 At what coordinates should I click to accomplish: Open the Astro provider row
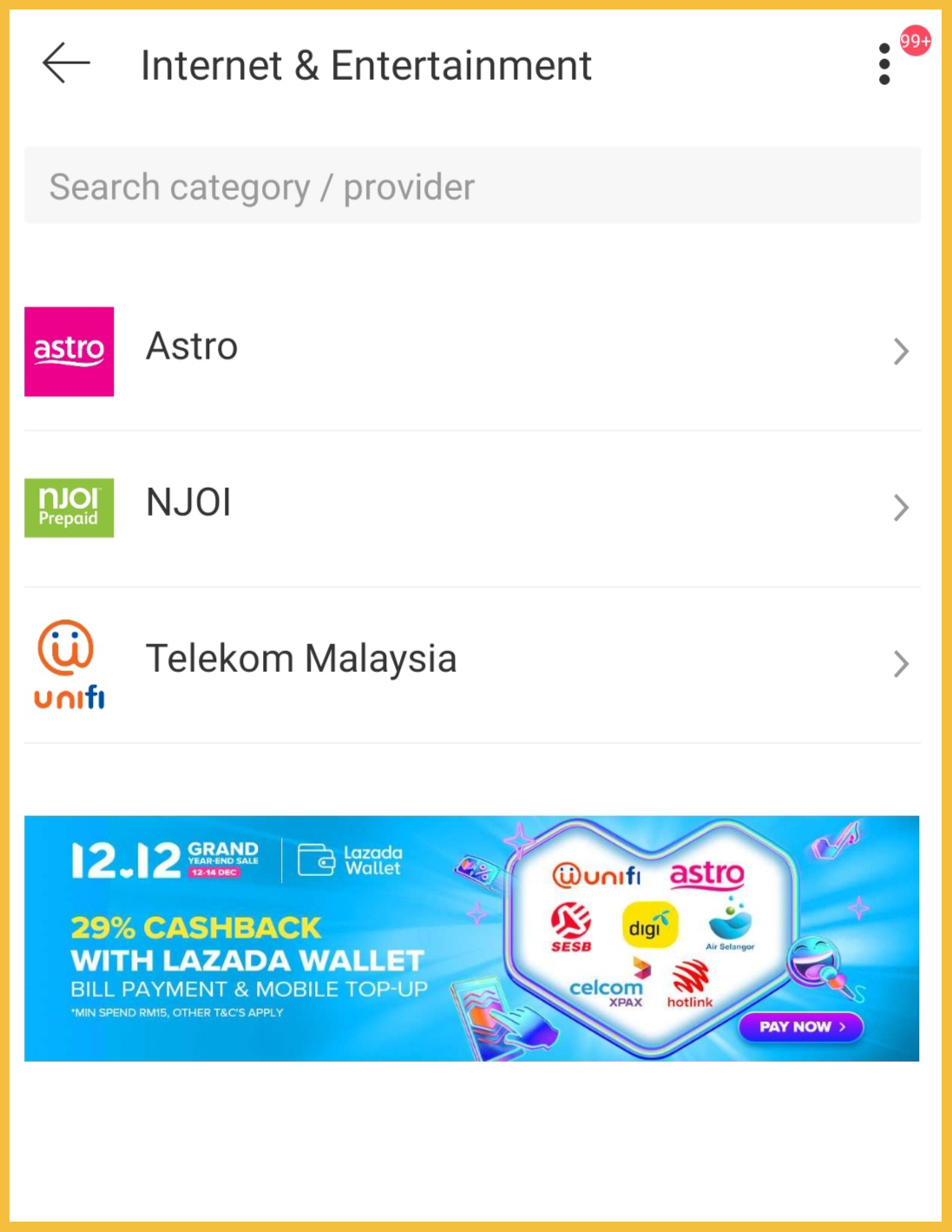[x=472, y=351]
